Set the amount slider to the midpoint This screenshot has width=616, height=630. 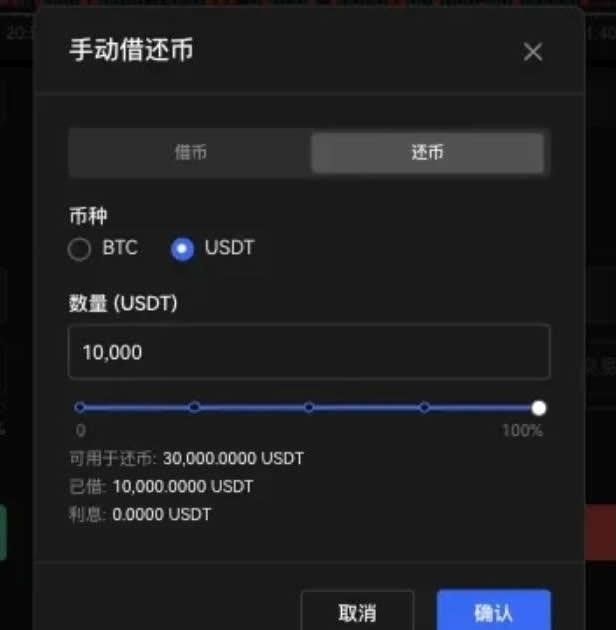coord(309,407)
